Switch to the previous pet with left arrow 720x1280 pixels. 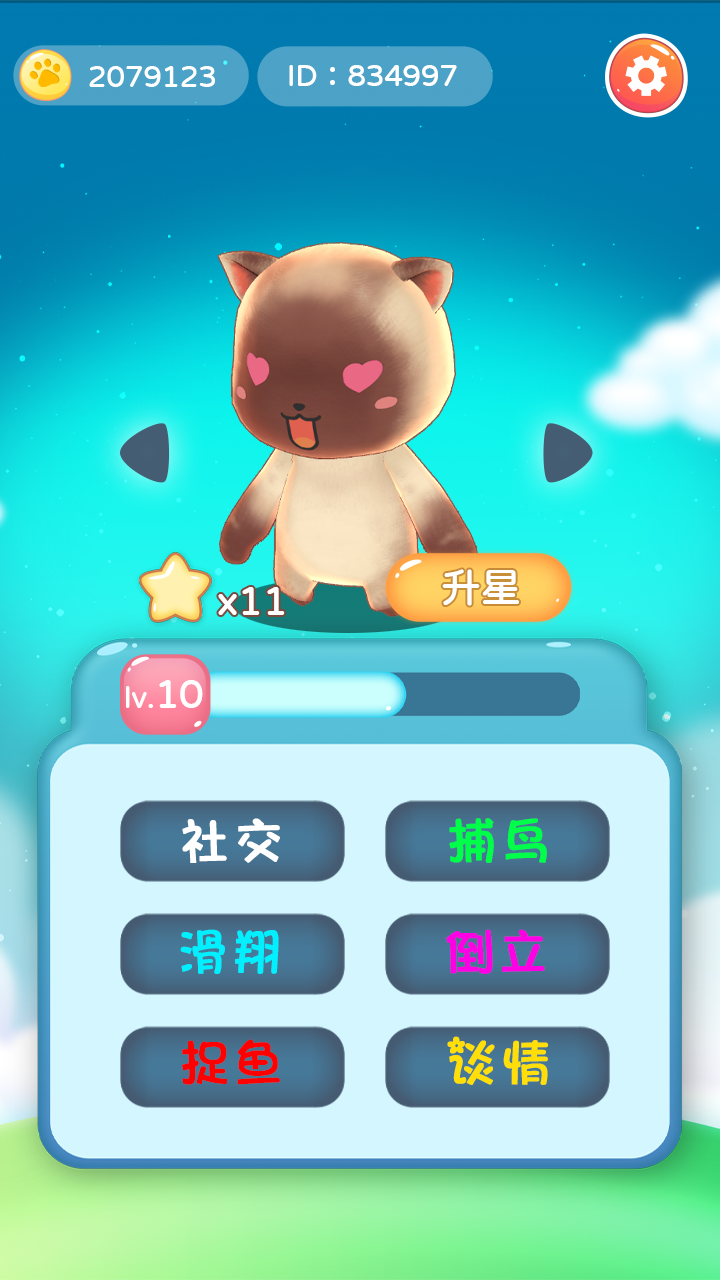pyautogui.click(x=146, y=453)
